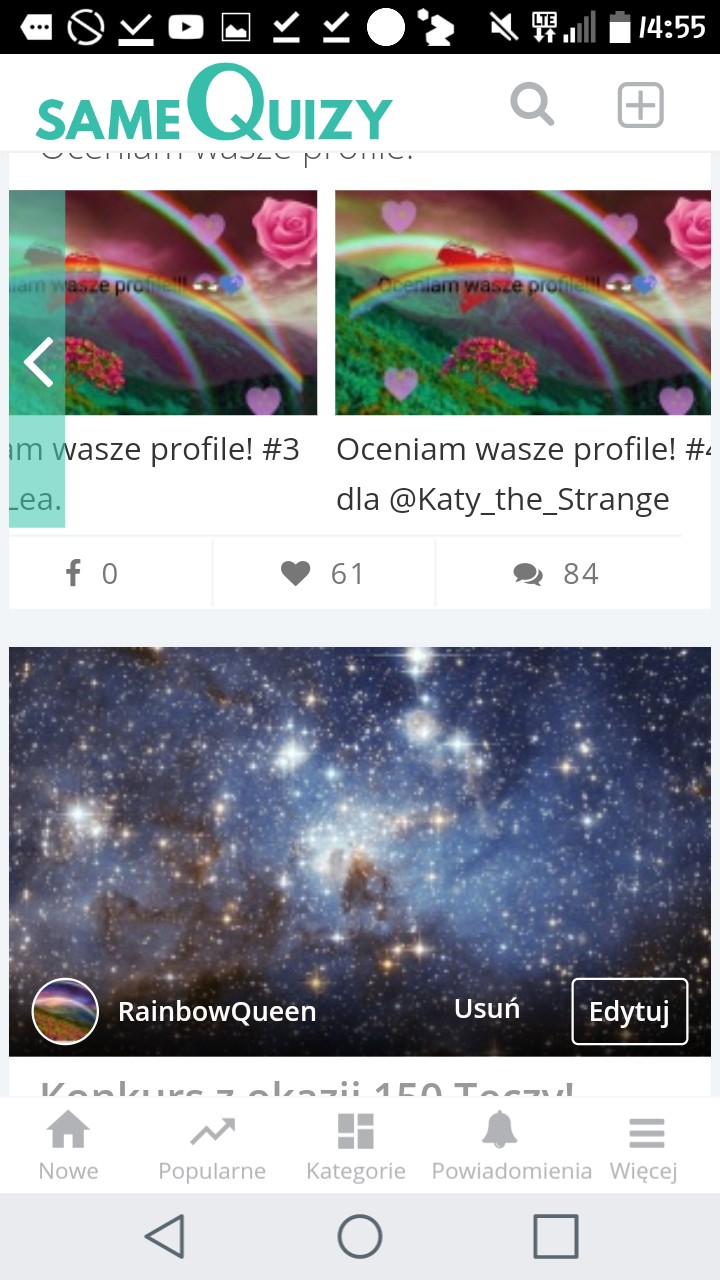The image size is (720, 1280).
Task: Open the Kategorie tab
Action: (356, 1146)
